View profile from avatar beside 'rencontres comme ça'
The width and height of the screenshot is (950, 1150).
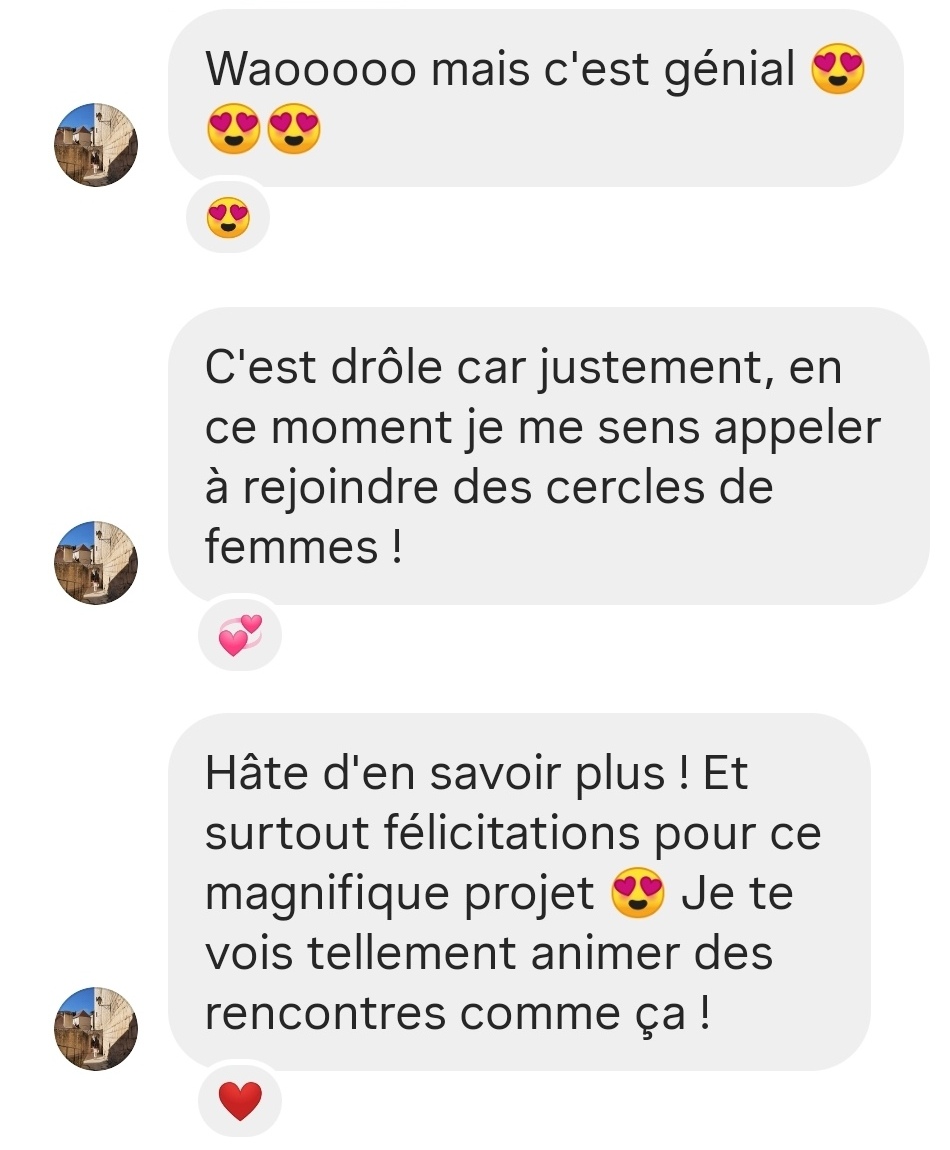point(96,1028)
